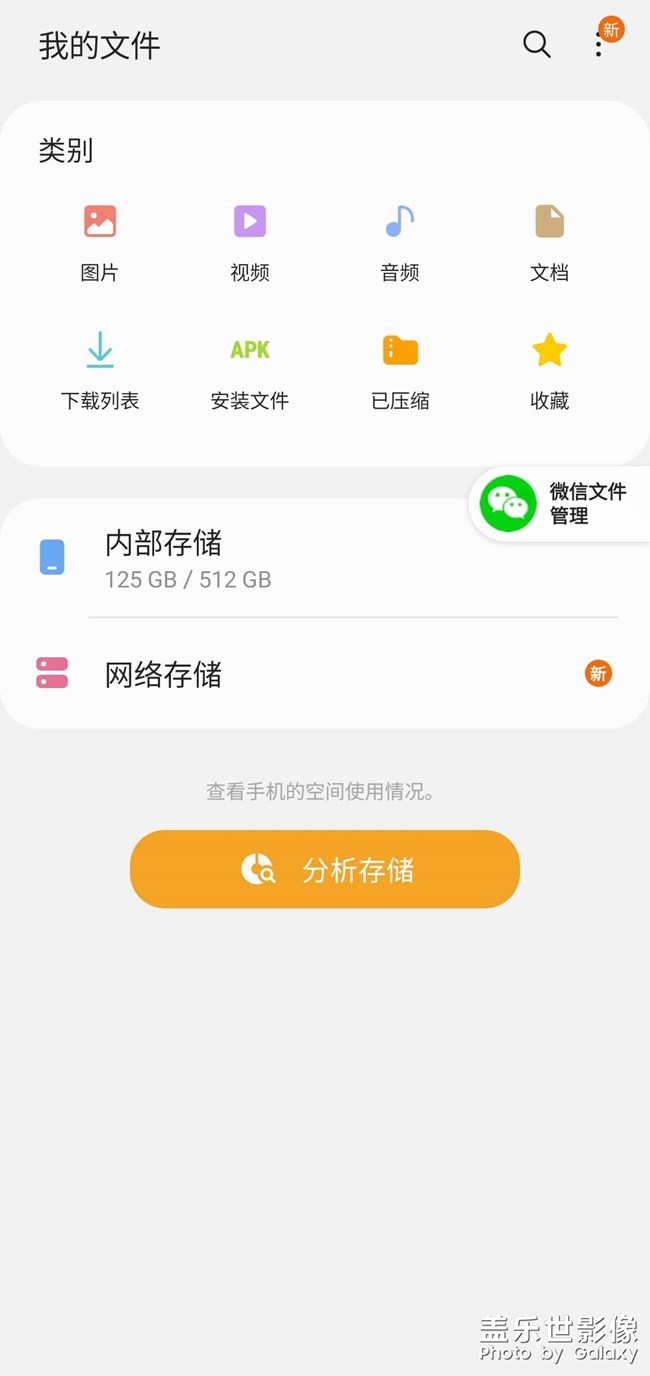View 收藏 (Favorites) files
The height and width of the screenshot is (1376, 650).
click(x=549, y=370)
